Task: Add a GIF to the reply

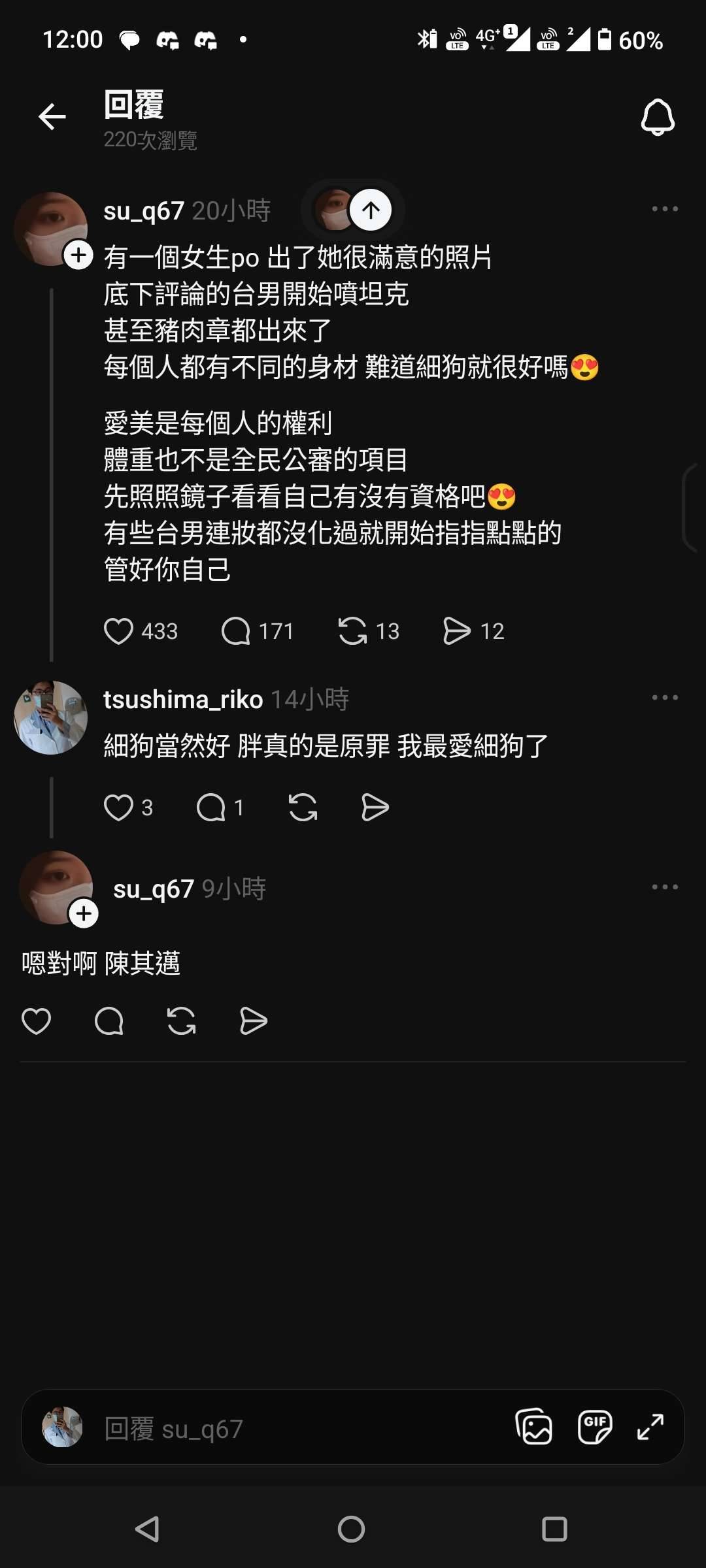Action: [x=594, y=1427]
